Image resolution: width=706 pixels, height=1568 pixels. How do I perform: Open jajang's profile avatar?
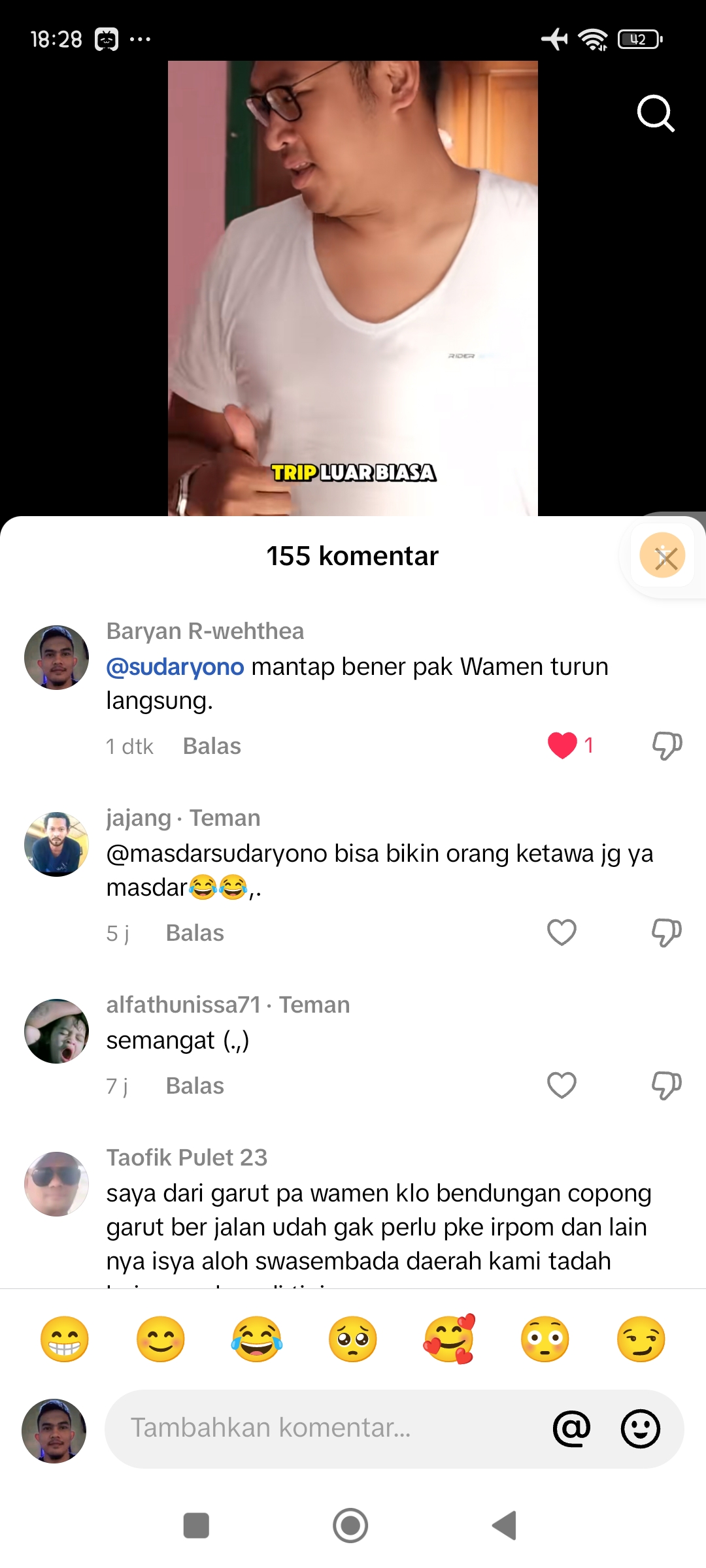[x=56, y=844]
